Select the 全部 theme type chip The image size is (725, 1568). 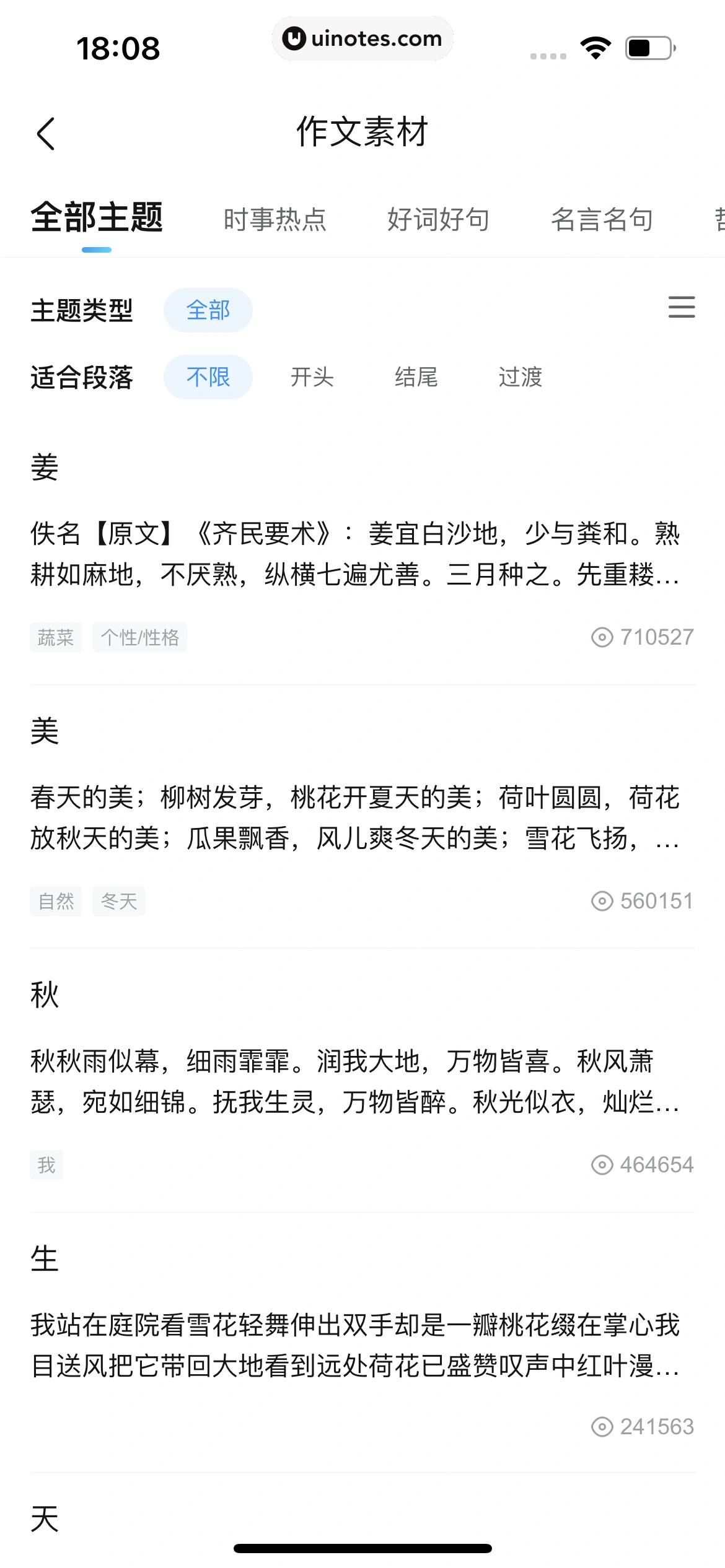(208, 310)
